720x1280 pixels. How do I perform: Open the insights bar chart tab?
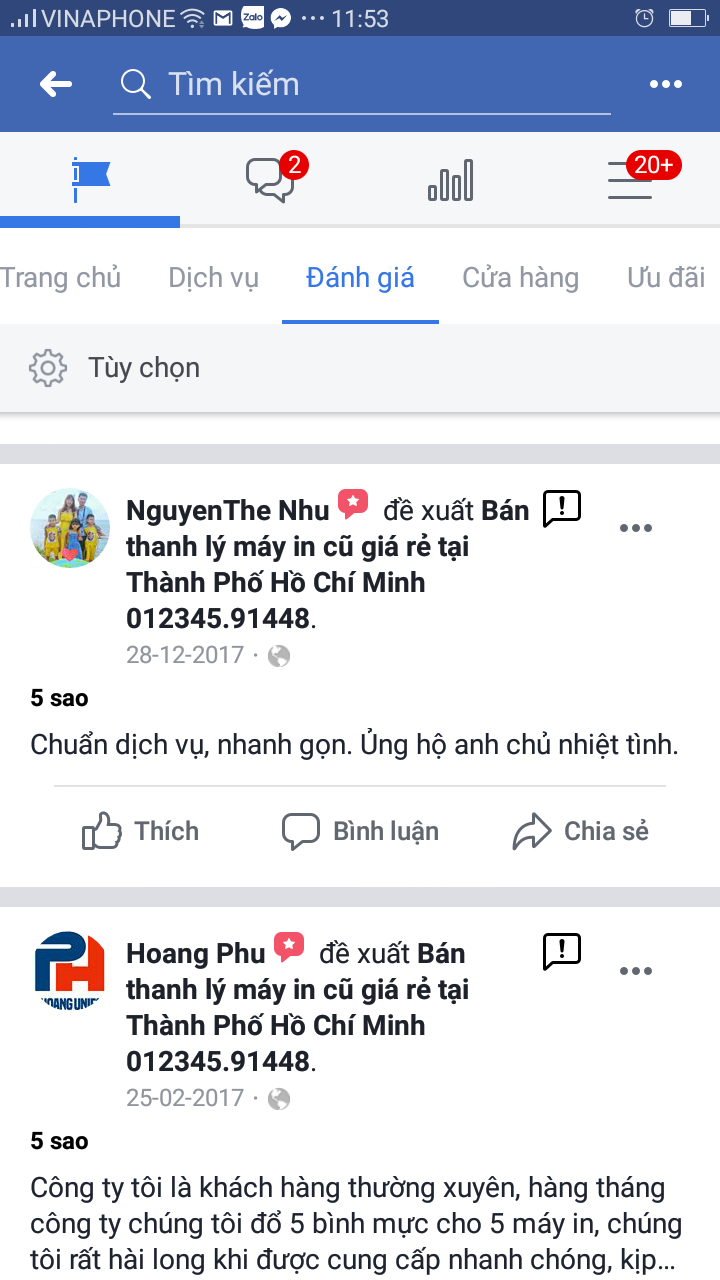click(450, 181)
